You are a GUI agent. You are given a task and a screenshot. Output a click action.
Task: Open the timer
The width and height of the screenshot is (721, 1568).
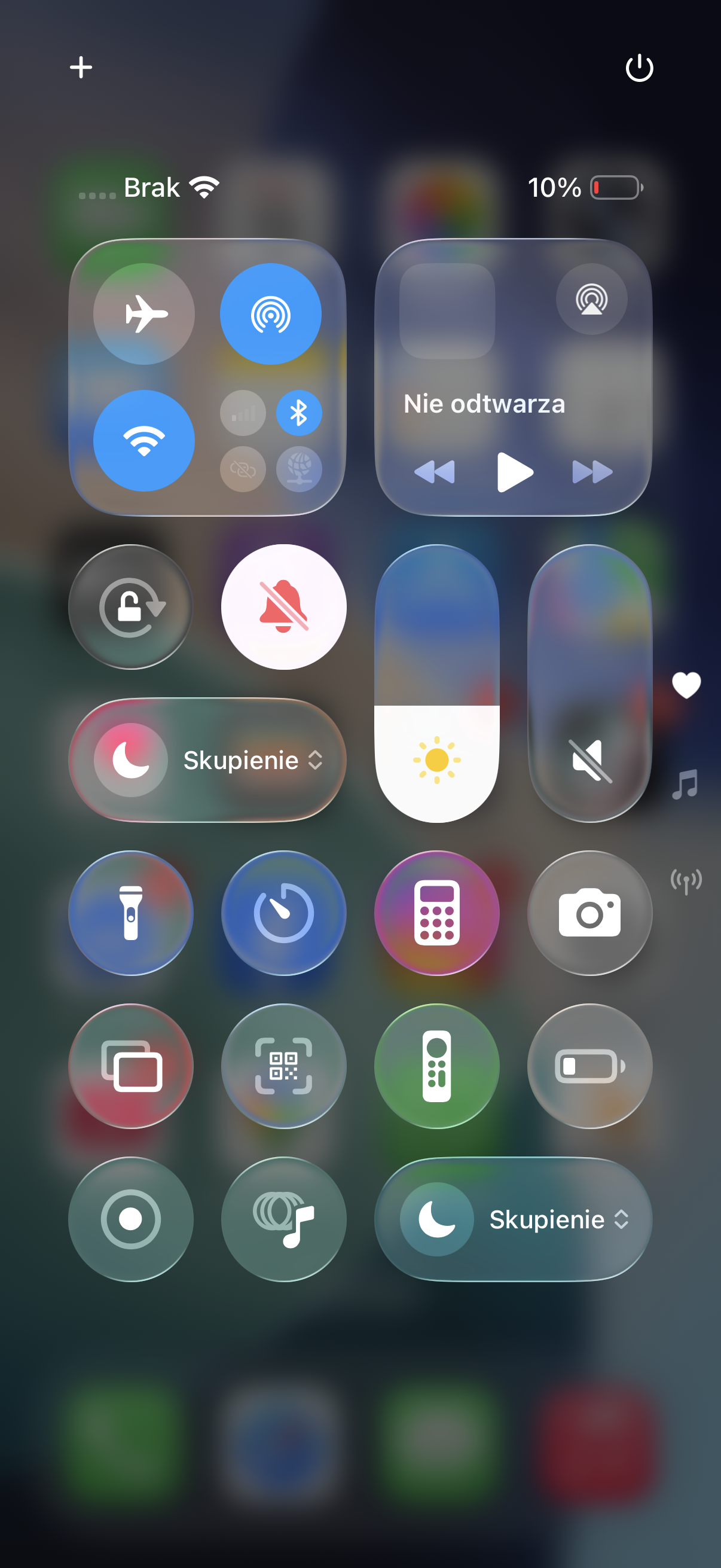pyautogui.click(x=283, y=913)
